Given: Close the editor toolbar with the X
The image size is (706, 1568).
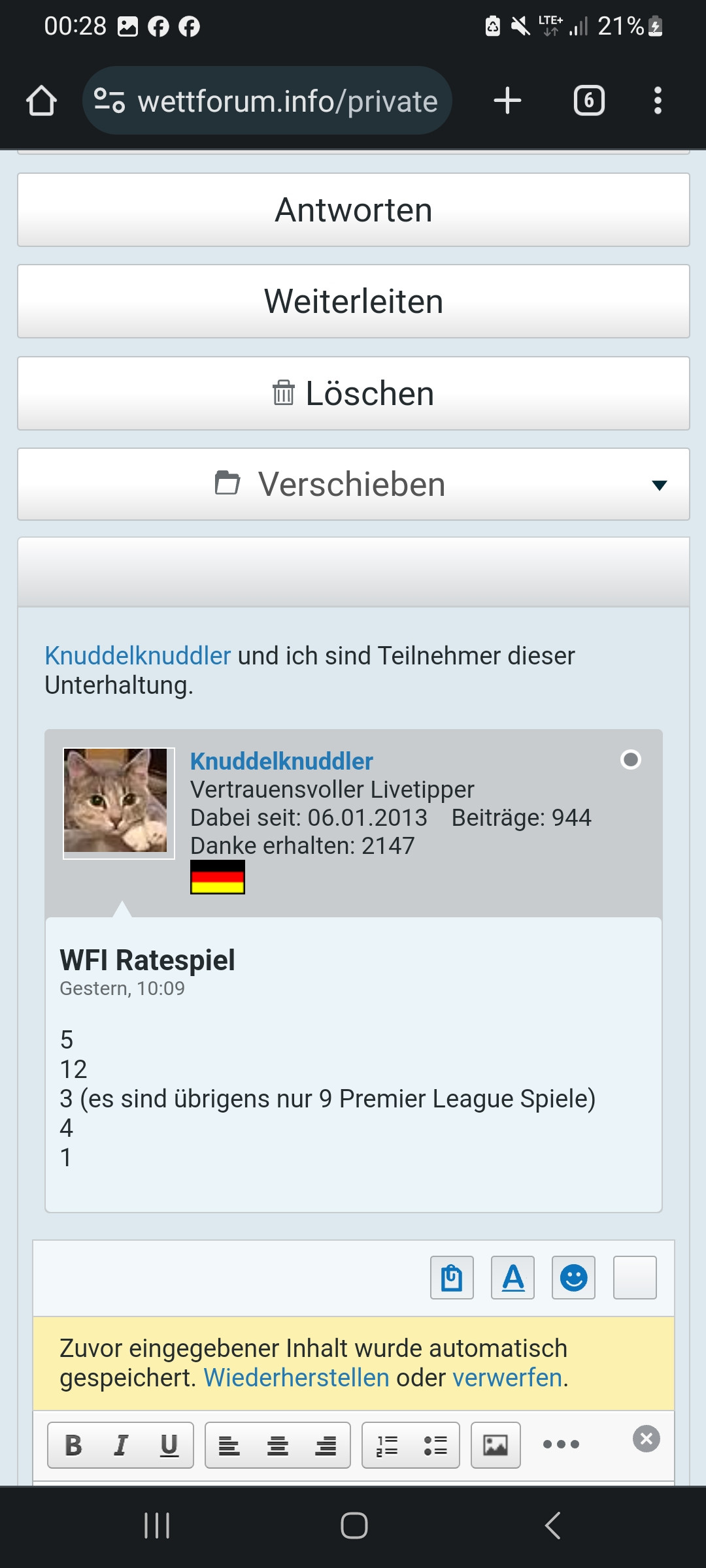Looking at the screenshot, I should [x=646, y=1439].
